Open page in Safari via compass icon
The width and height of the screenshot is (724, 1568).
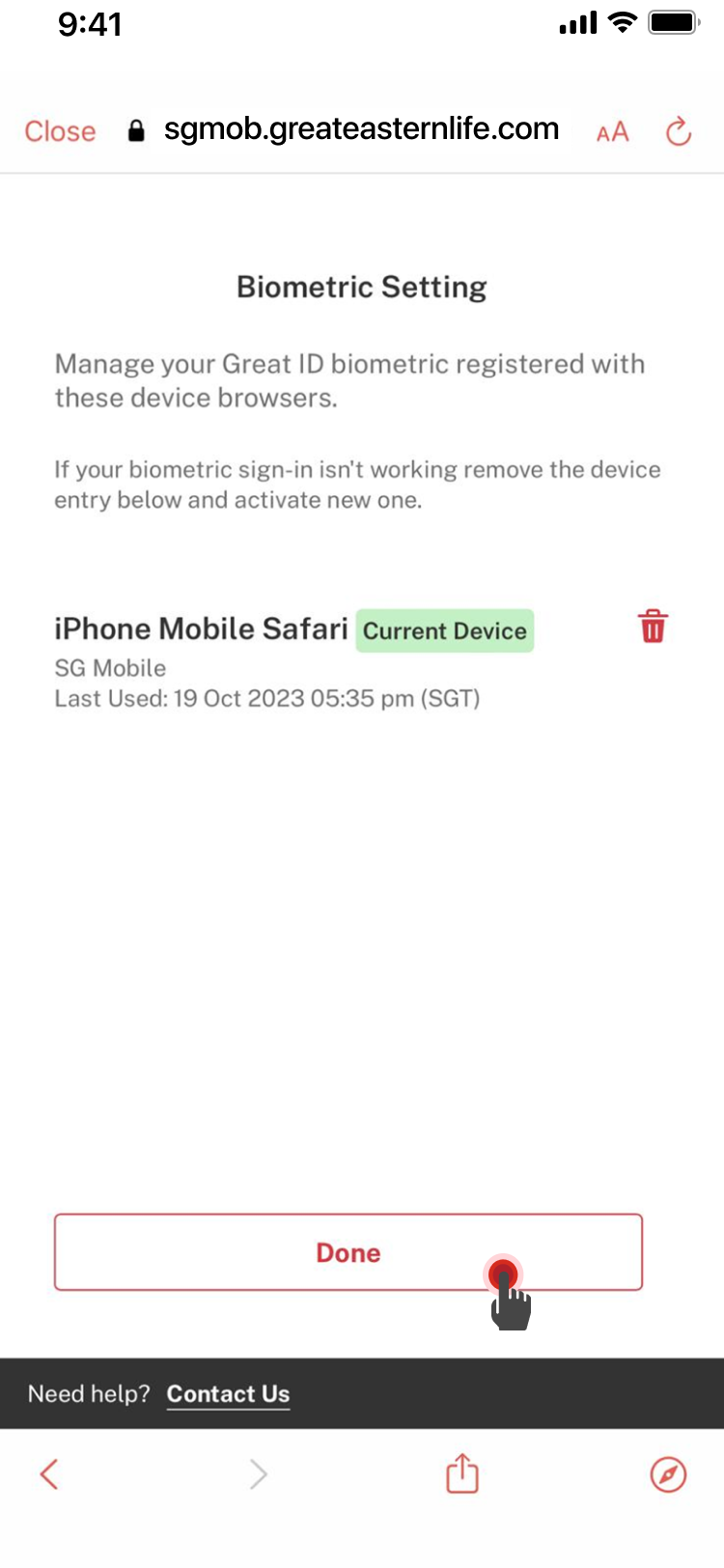click(668, 1474)
